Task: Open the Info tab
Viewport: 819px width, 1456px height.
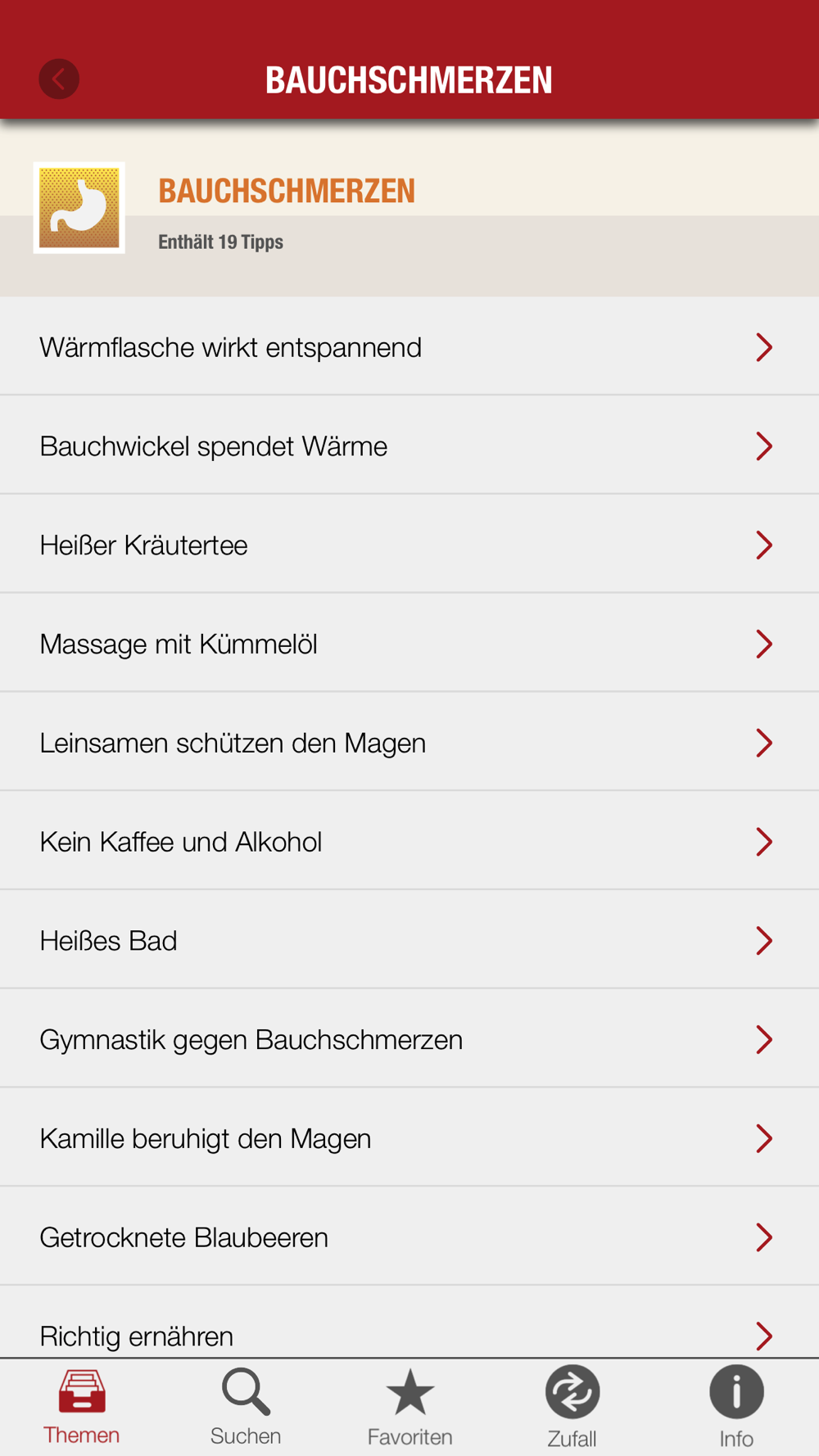Action: coord(736,1408)
